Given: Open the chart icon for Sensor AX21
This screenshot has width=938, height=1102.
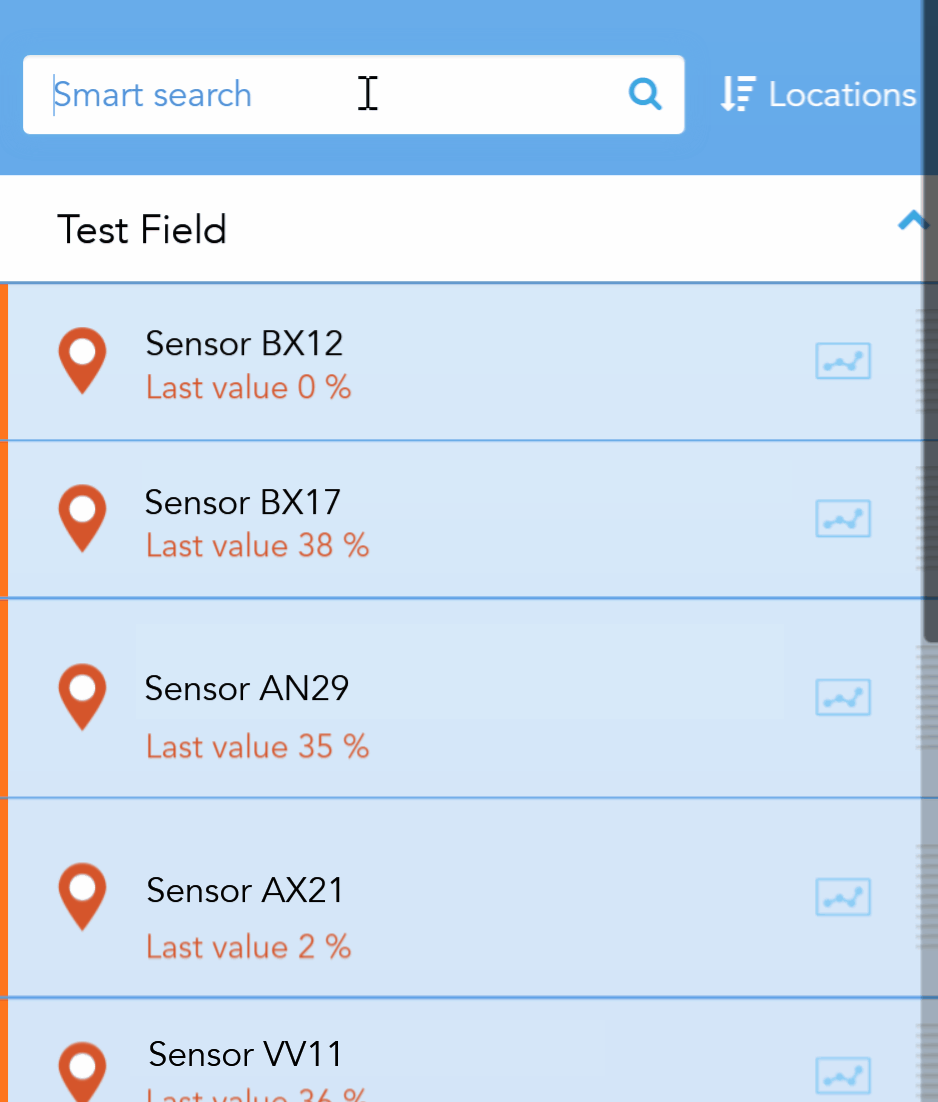Looking at the screenshot, I should click(x=843, y=897).
